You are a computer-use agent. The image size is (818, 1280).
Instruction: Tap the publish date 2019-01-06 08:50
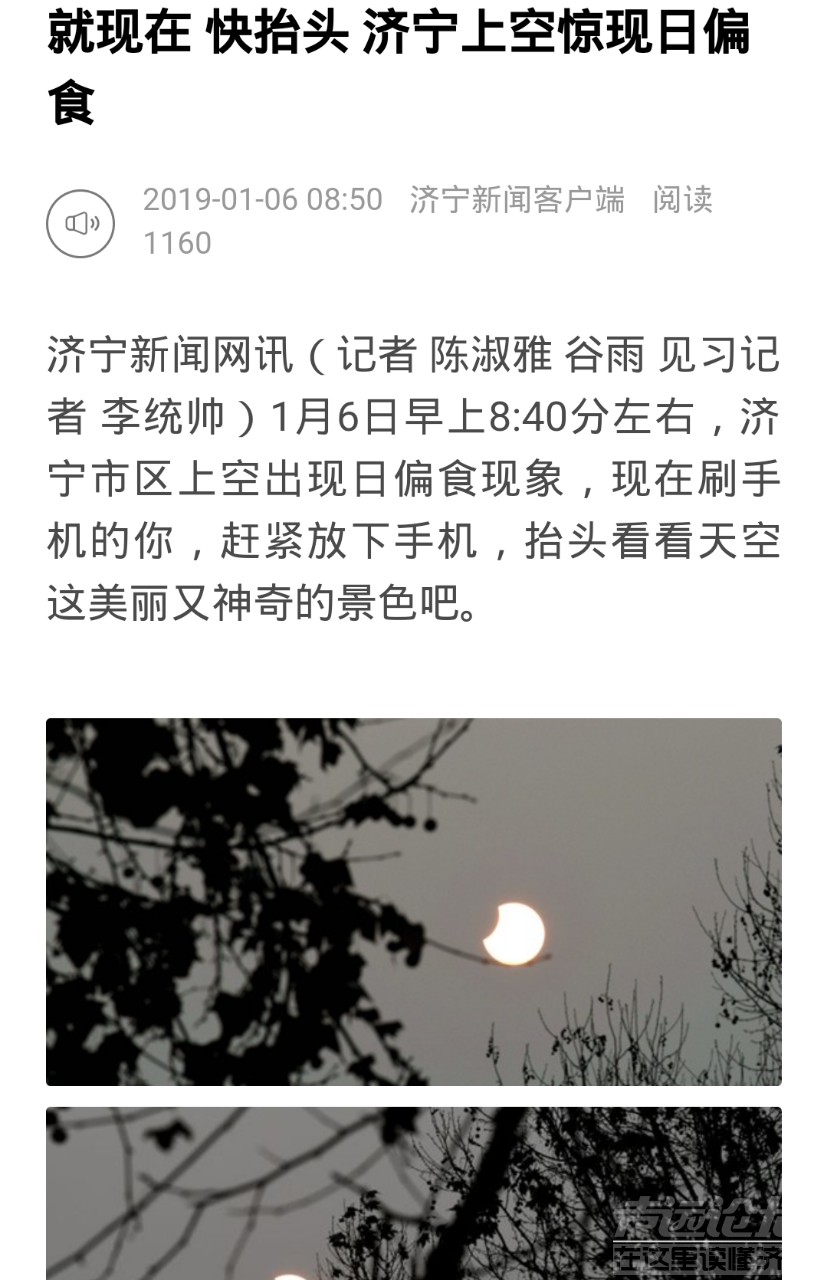click(x=262, y=200)
